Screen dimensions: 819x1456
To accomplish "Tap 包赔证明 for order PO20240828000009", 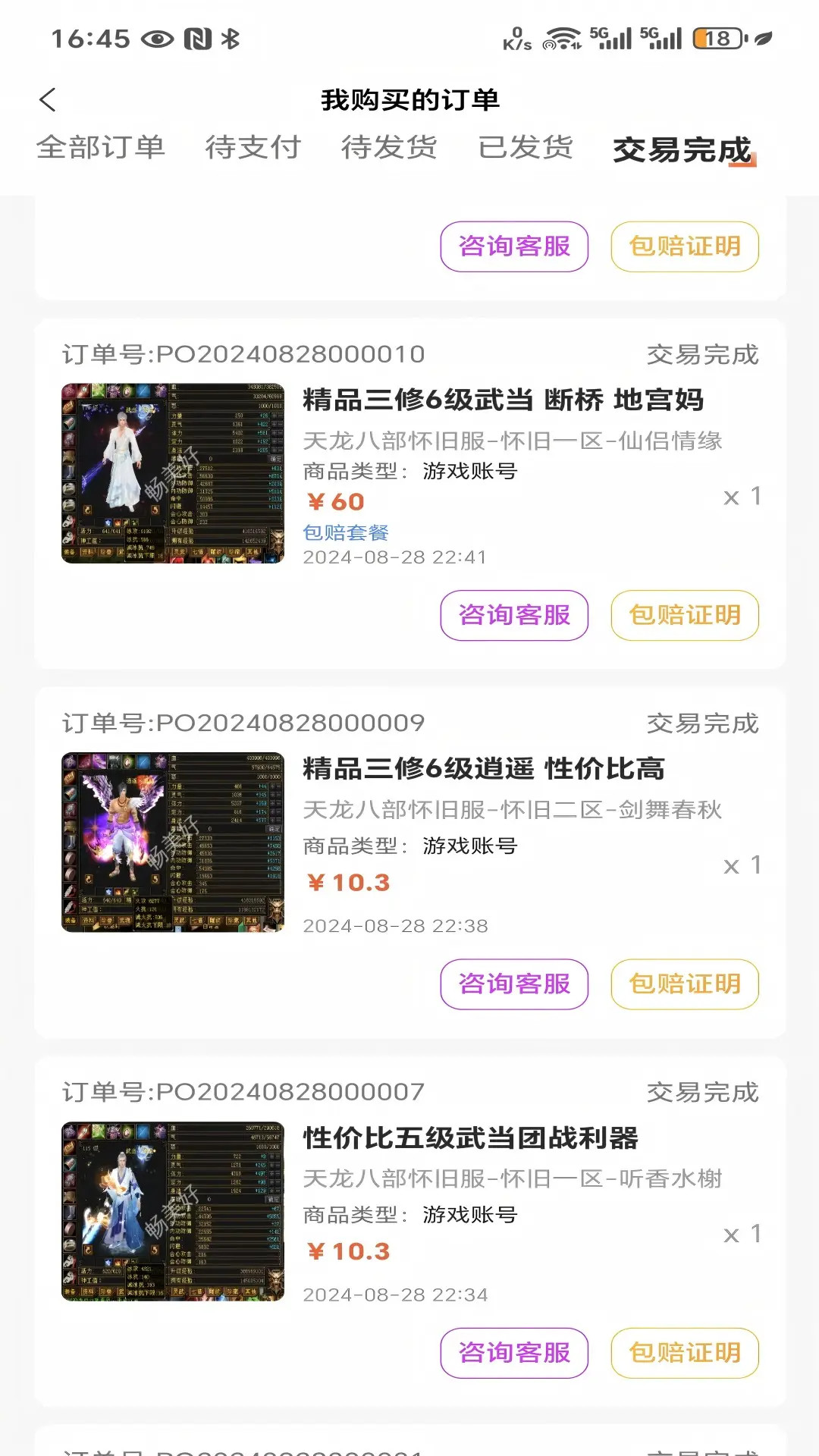I will pyautogui.click(x=684, y=984).
